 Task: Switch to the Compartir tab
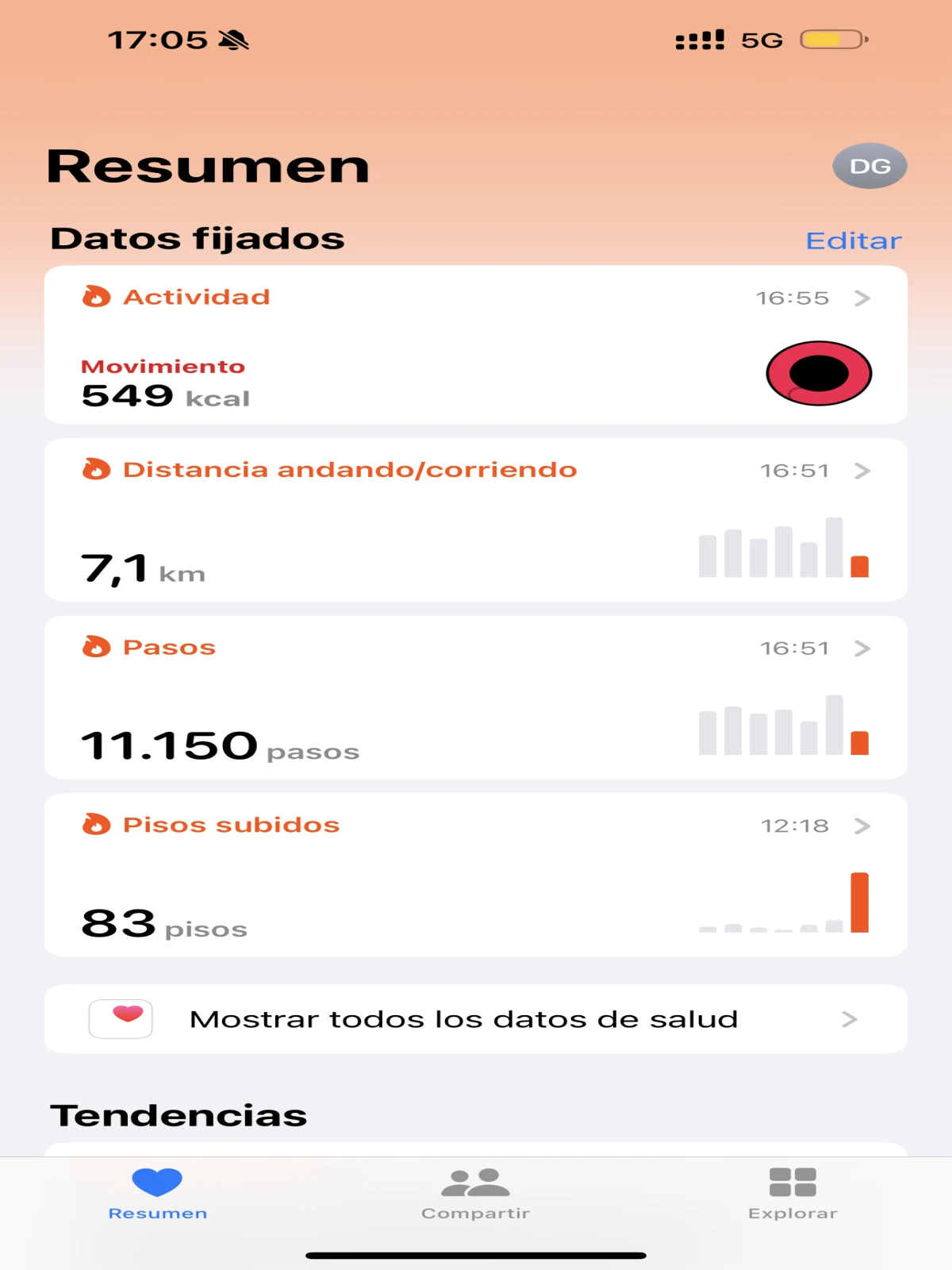click(475, 1193)
